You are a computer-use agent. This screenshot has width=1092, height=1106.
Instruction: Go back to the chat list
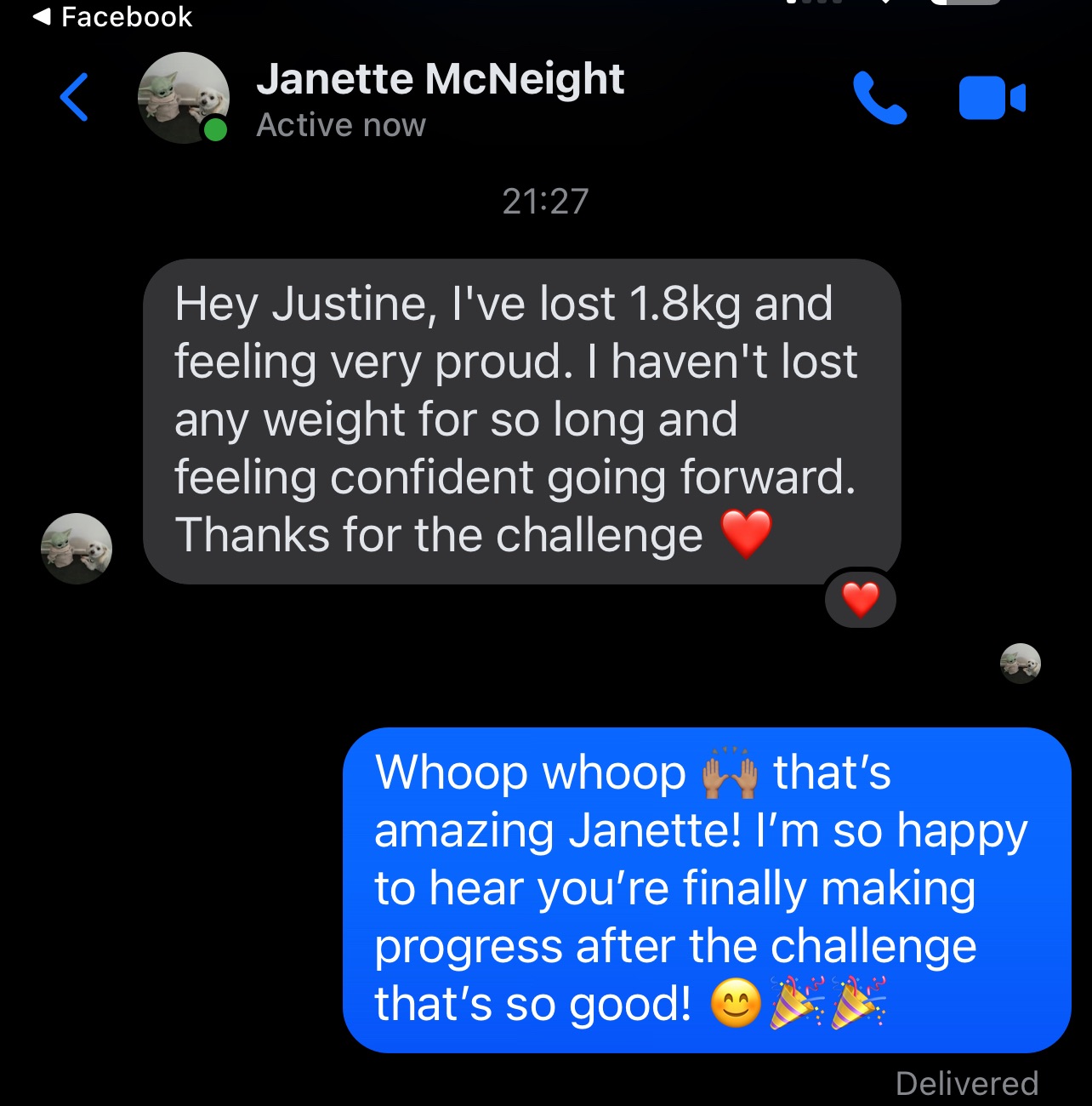pos(75,98)
